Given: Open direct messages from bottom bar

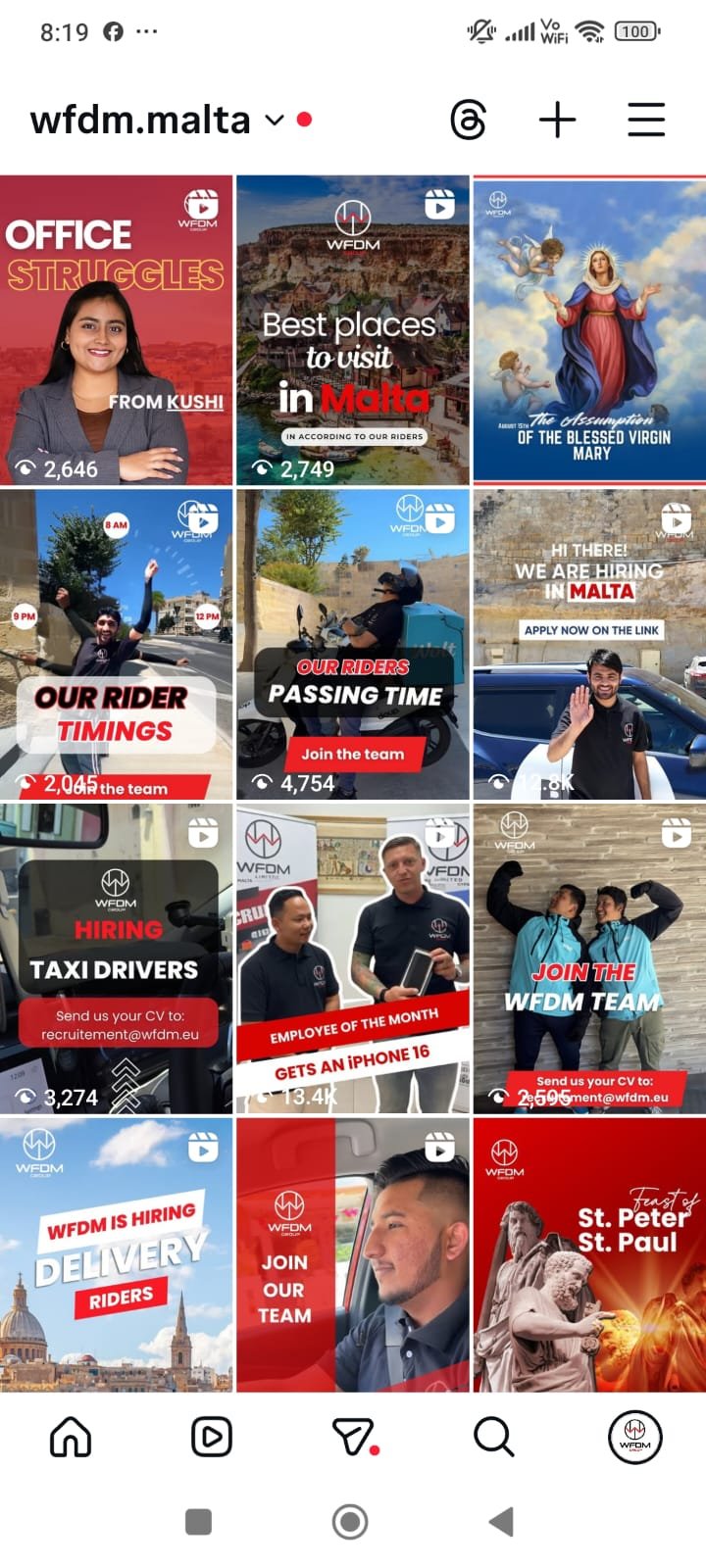Looking at the screenshot, I should [354, 1438].
